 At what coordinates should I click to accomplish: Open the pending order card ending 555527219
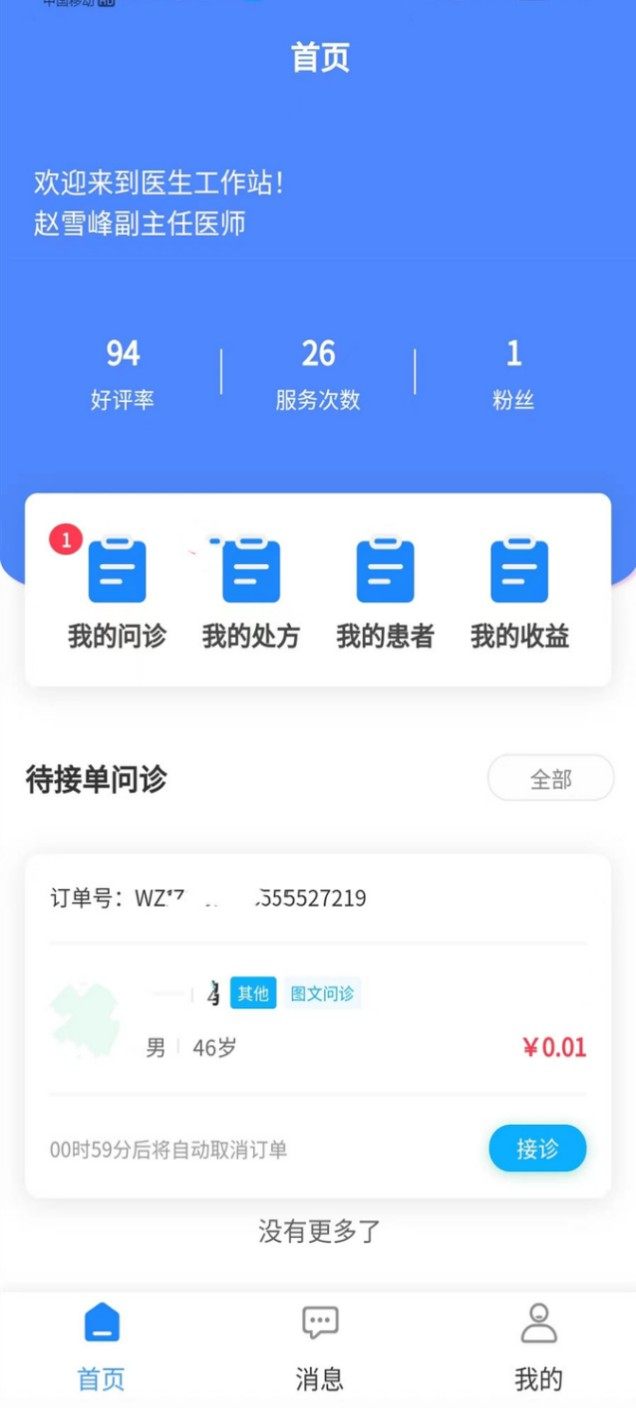[317, 1020]
